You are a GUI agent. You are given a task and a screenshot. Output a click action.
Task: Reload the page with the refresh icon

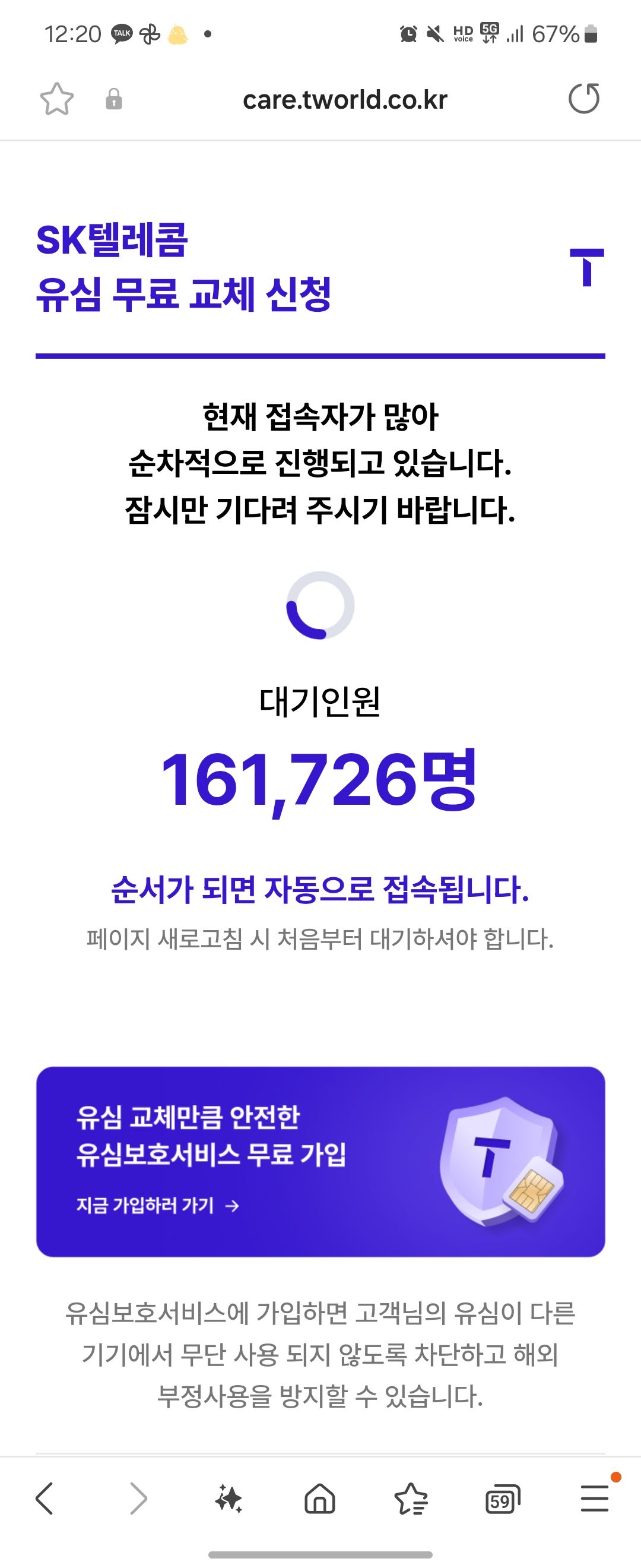(584, 99)
